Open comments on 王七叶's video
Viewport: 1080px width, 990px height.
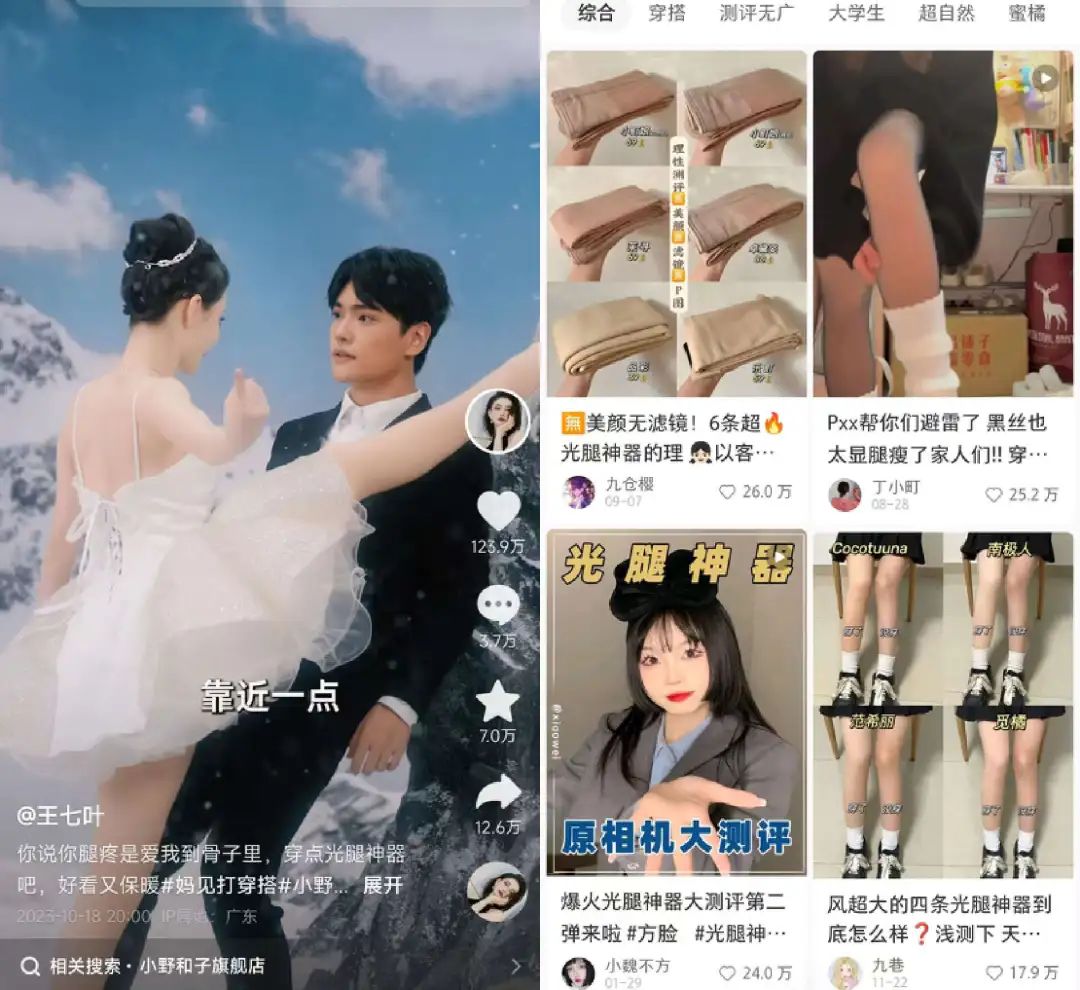(498, 606)
